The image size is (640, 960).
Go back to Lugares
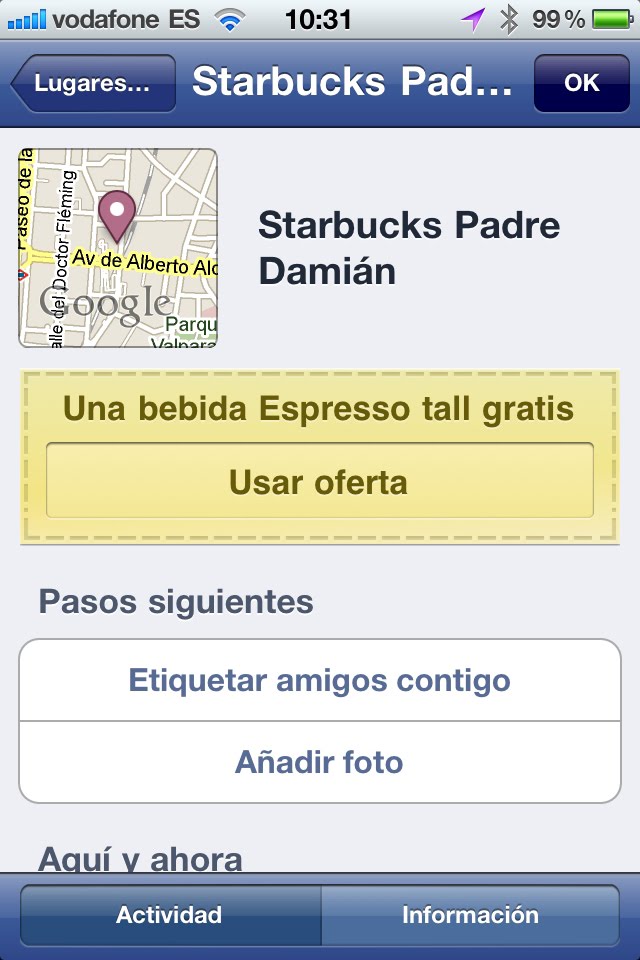(93, 83)
